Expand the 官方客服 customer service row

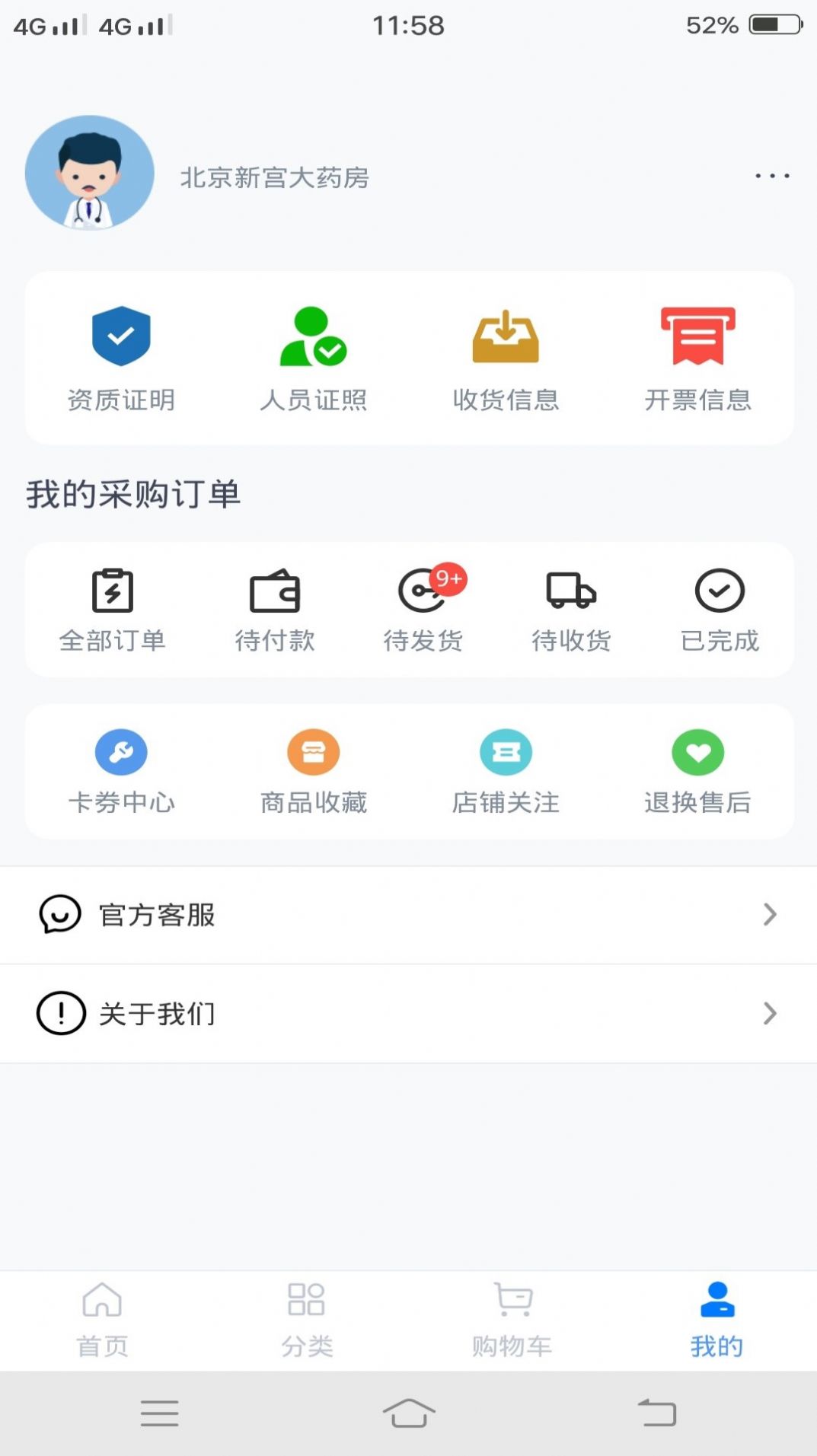(408, 915)
